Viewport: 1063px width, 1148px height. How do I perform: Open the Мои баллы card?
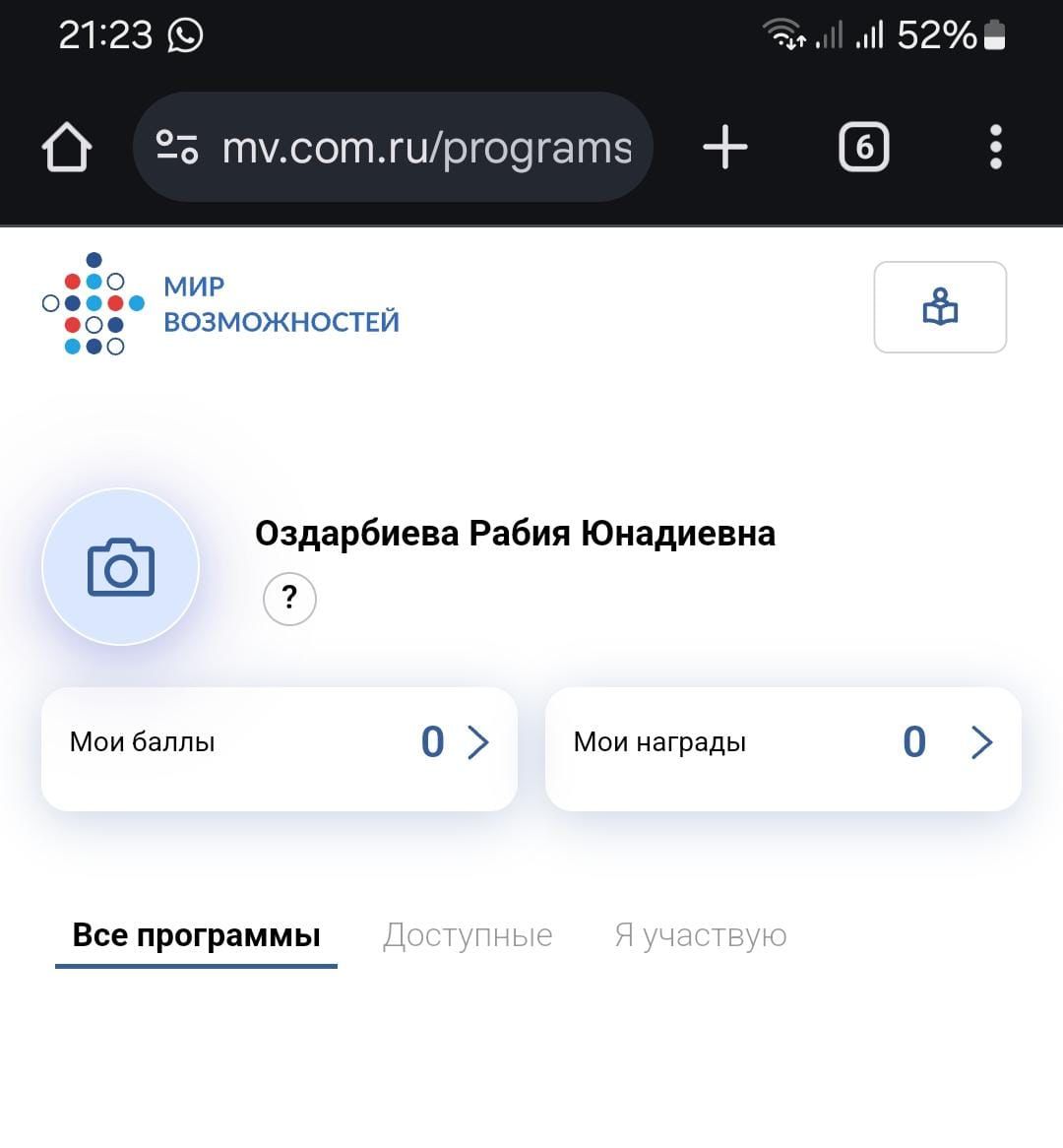pos(280,748)
